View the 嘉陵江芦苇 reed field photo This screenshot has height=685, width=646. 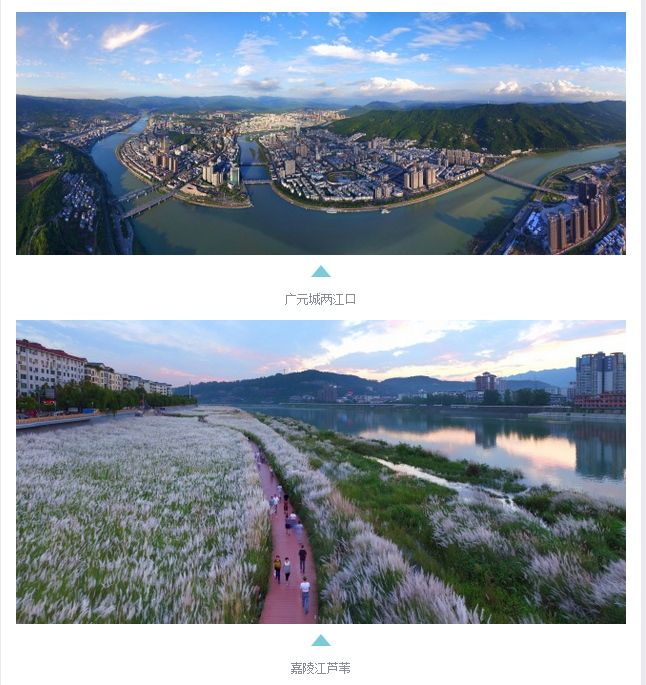click(320, 471)
